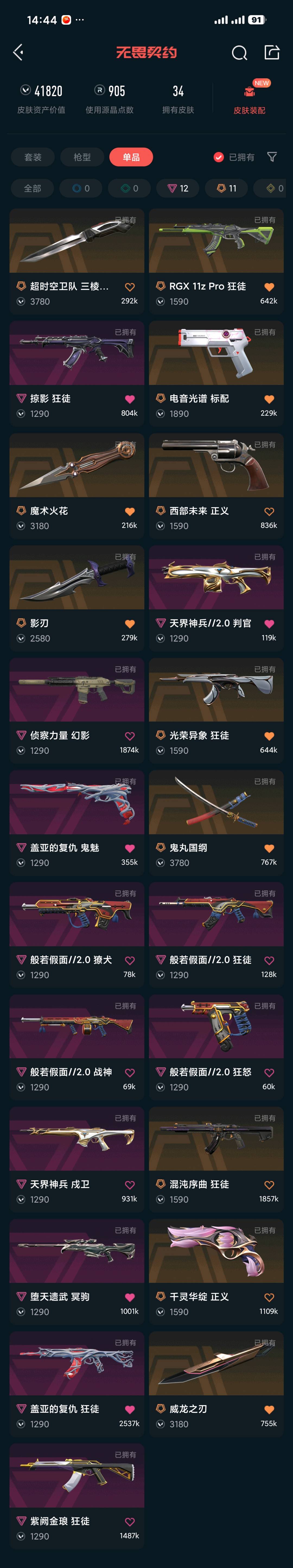Toggle the 已拥有 owned checkbox
Viewport: 293px width, 1568px height.
pyautogui.click(x=219, y=157)
